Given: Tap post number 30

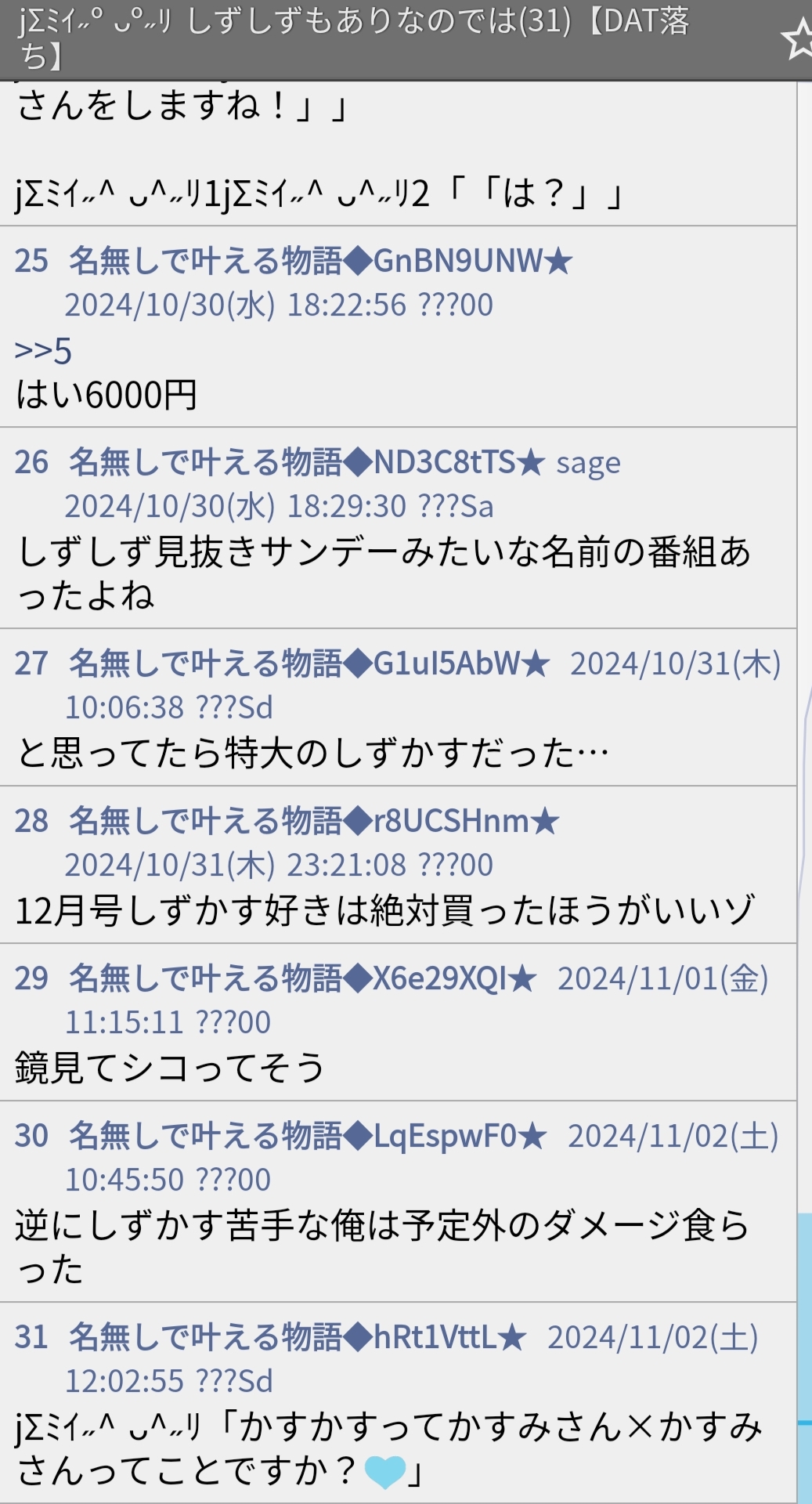Looking at the screenshot, I should click(x=31, y=1136).
